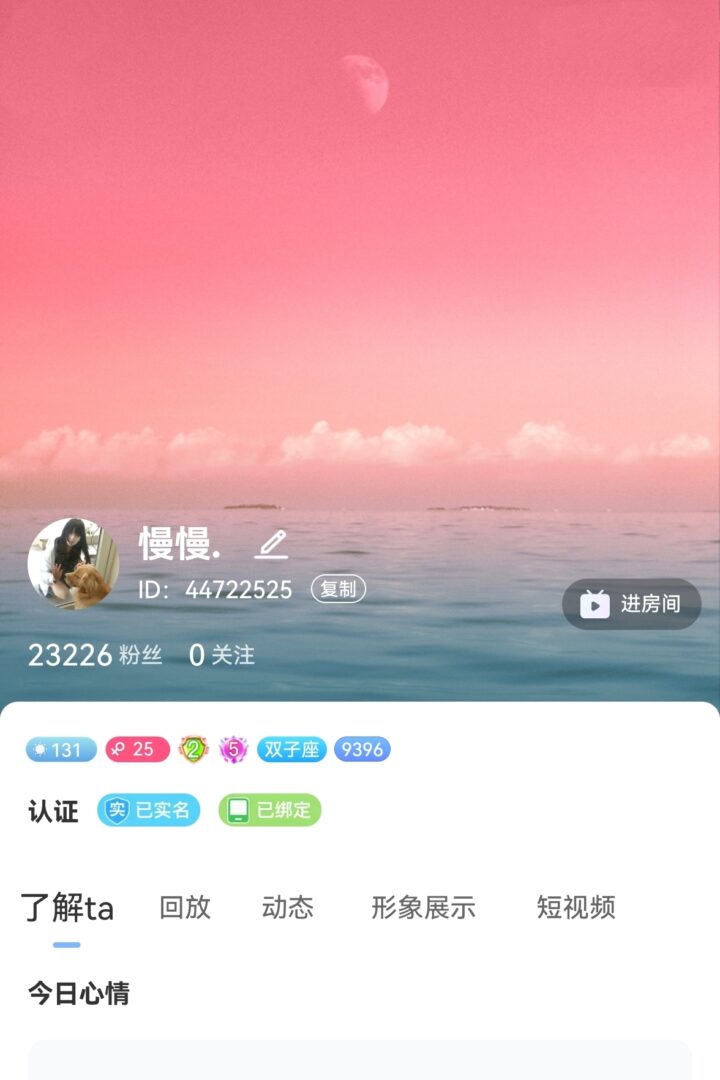Screen dimensions: 720x1080
Task: Go to the 短视频 tab
Action: coord(576,907)
